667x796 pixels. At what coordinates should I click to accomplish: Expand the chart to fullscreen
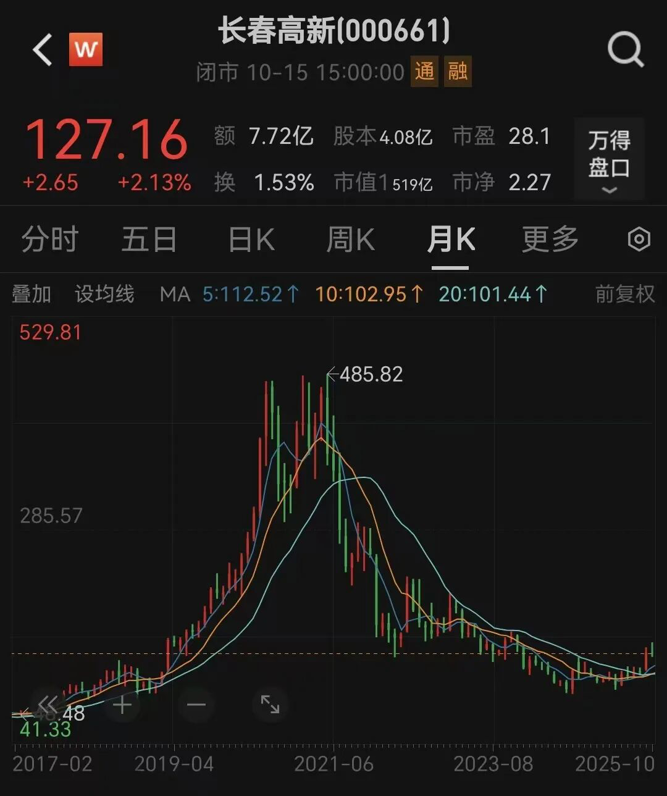[x=270, y=704]
